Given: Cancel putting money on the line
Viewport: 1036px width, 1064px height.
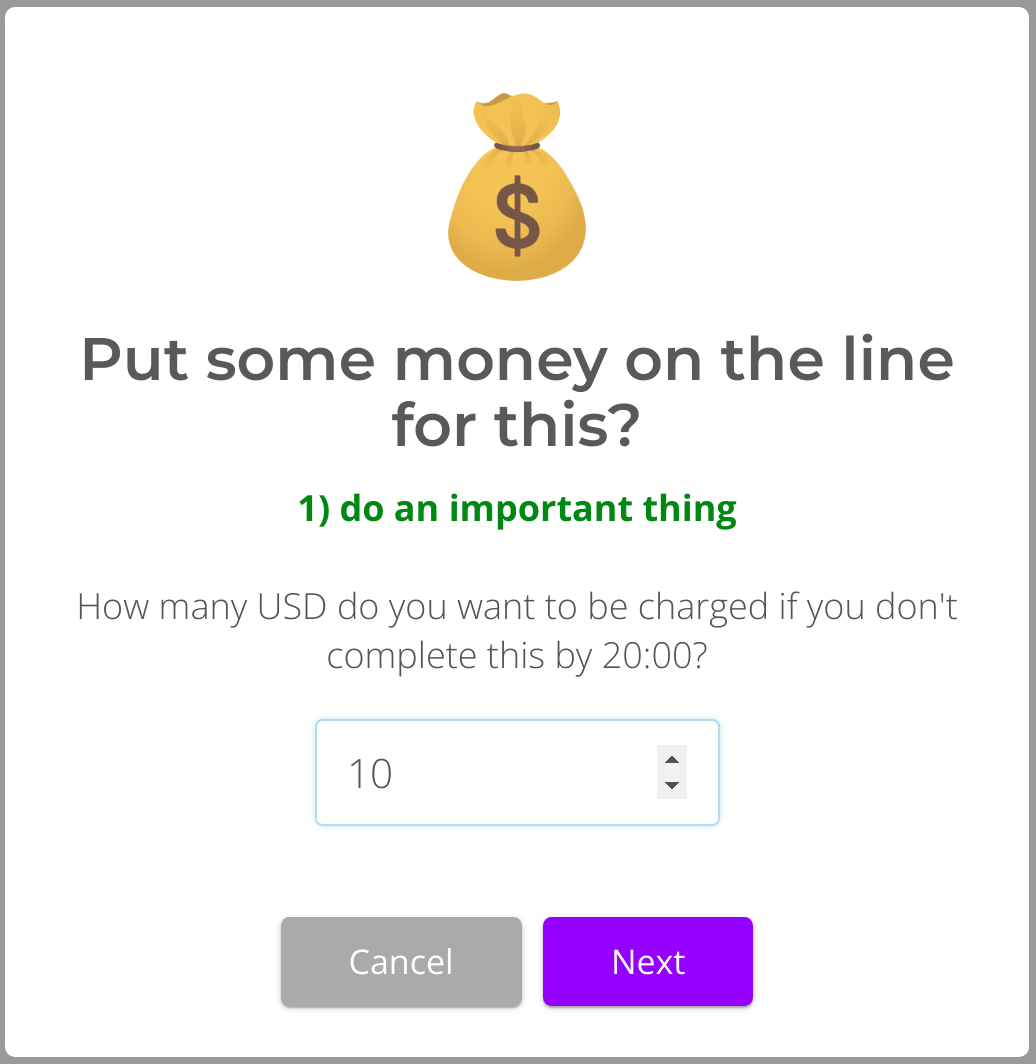Looking at the screenshot, I should pyautogui.click(x=401, y=961).
